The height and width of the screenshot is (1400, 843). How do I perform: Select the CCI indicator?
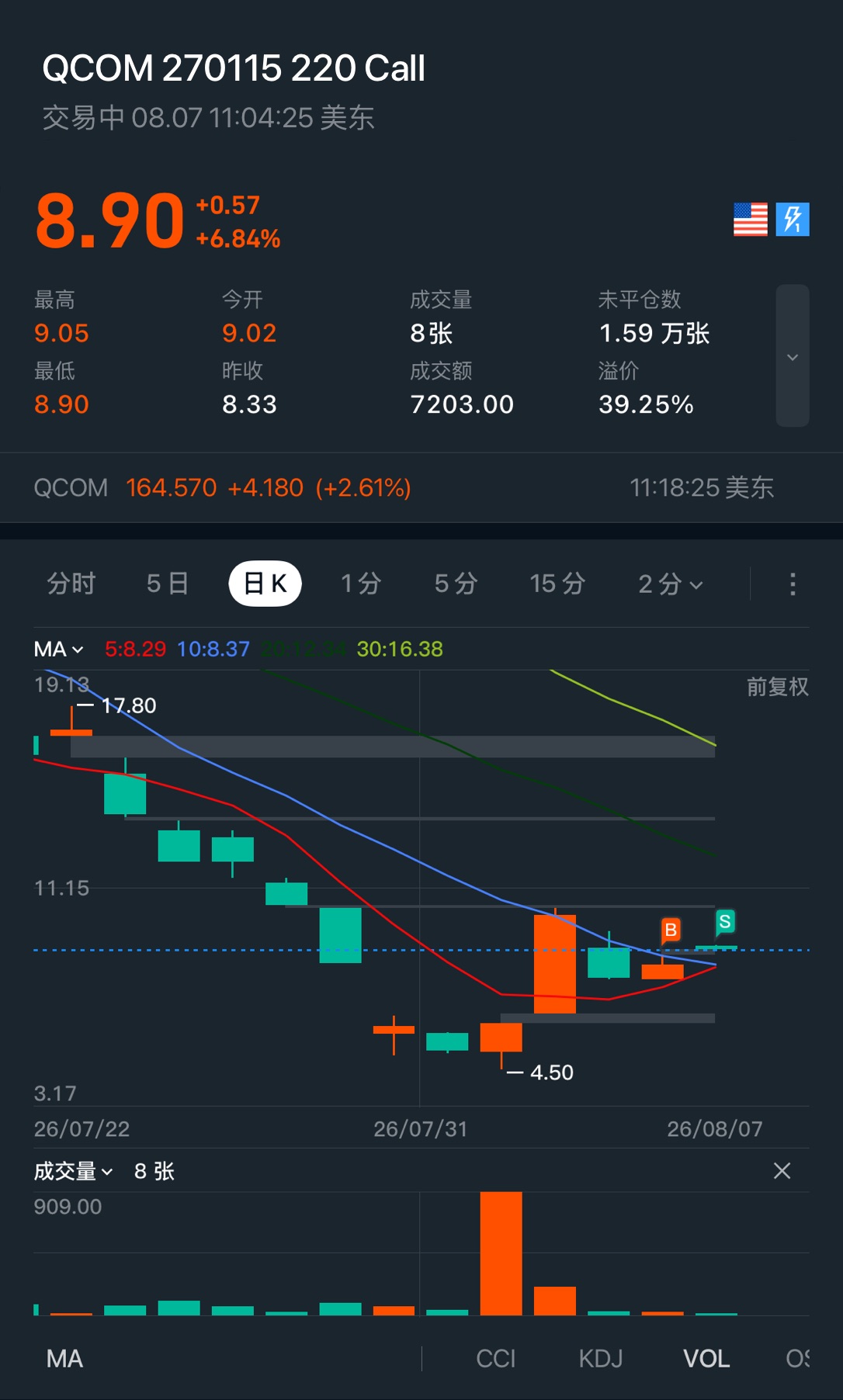coord(495,1359)
